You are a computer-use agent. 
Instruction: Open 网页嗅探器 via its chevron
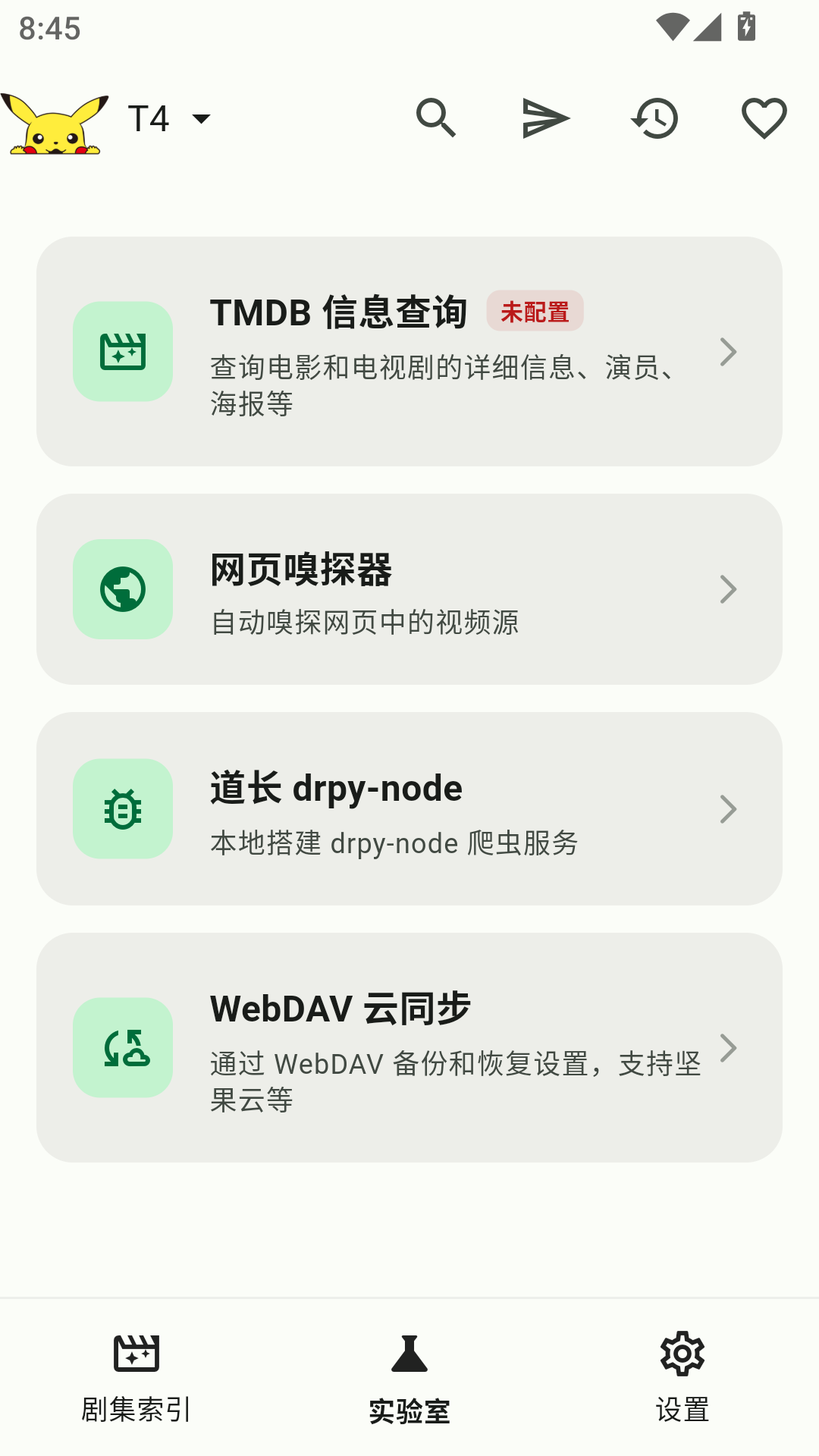click(x=729, y=589)
